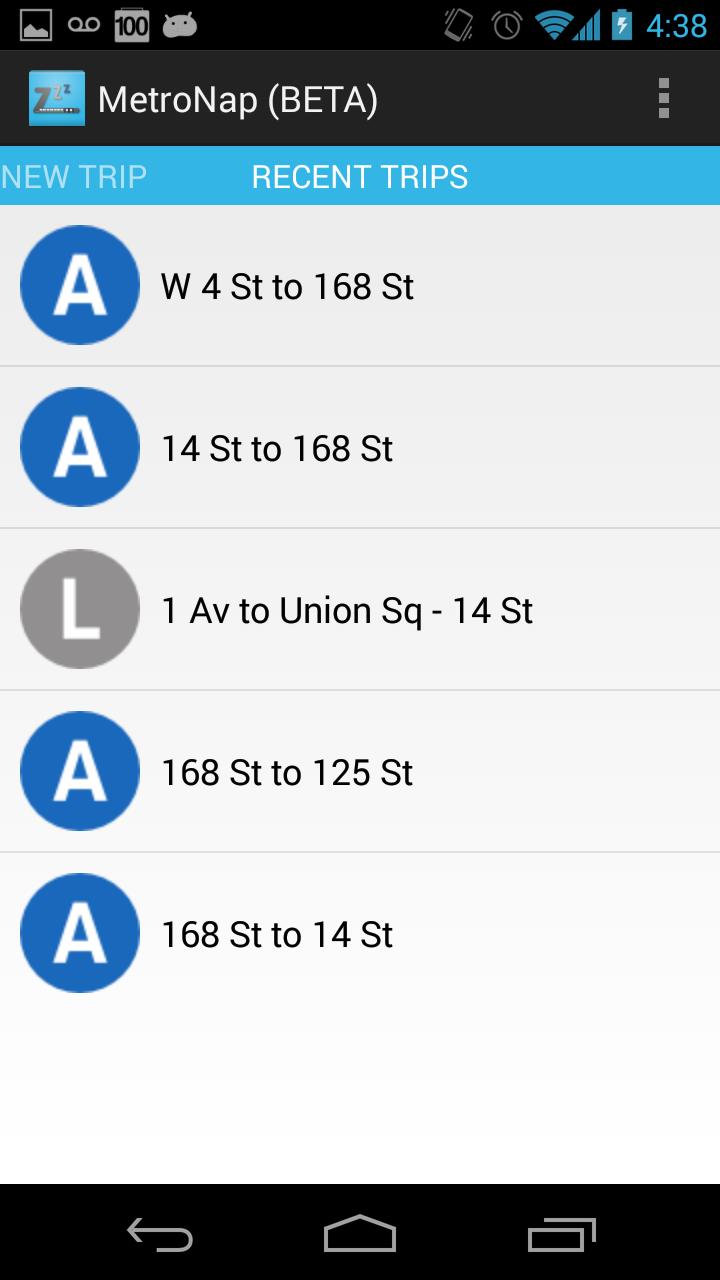The width and height of the screenshot is (720, 1280).
Task: Open the W 4 St to 168 St trip
Action: click(360, 285)
